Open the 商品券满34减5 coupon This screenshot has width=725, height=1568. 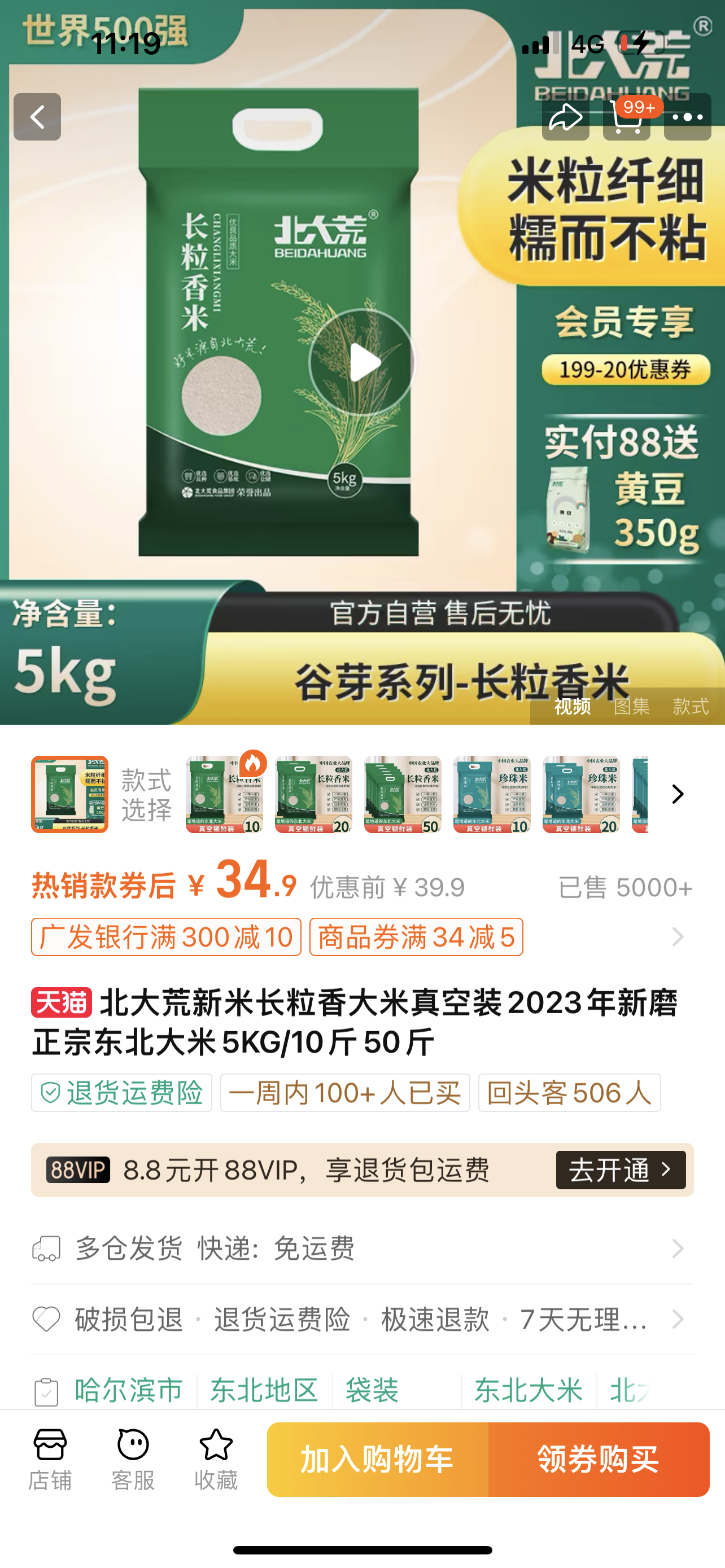416,937
